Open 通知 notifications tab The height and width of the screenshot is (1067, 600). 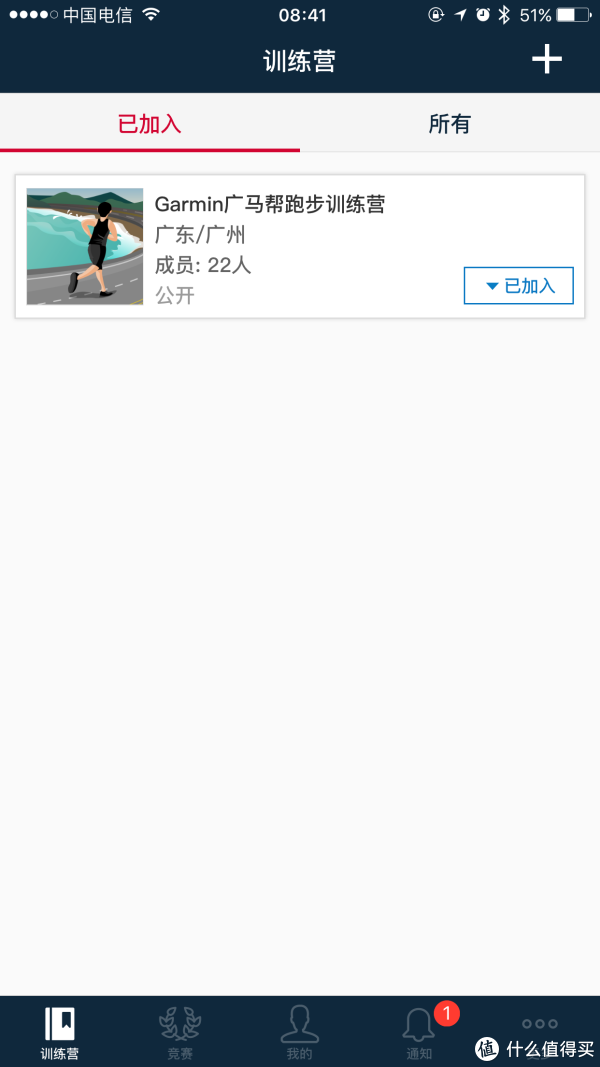coord(419,1033)
